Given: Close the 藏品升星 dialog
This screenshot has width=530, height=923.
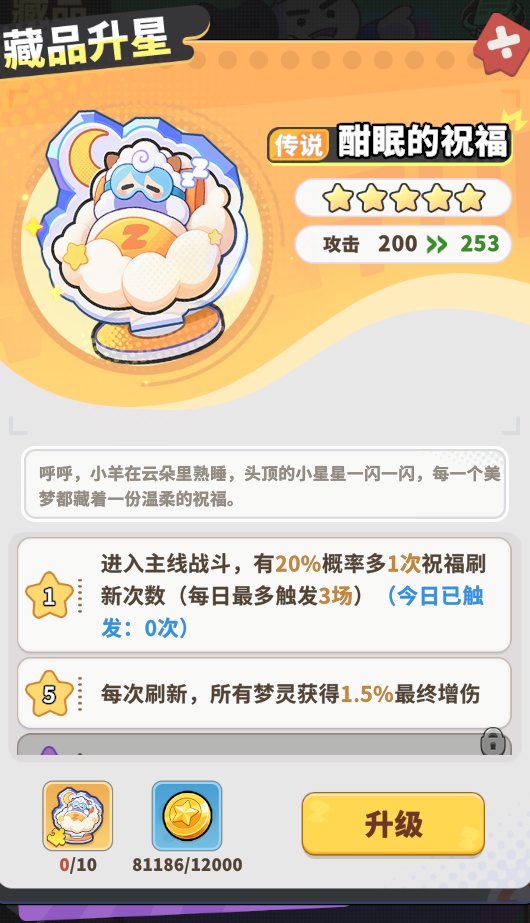Looking at the screenshot, I should [x=502, y=44].
